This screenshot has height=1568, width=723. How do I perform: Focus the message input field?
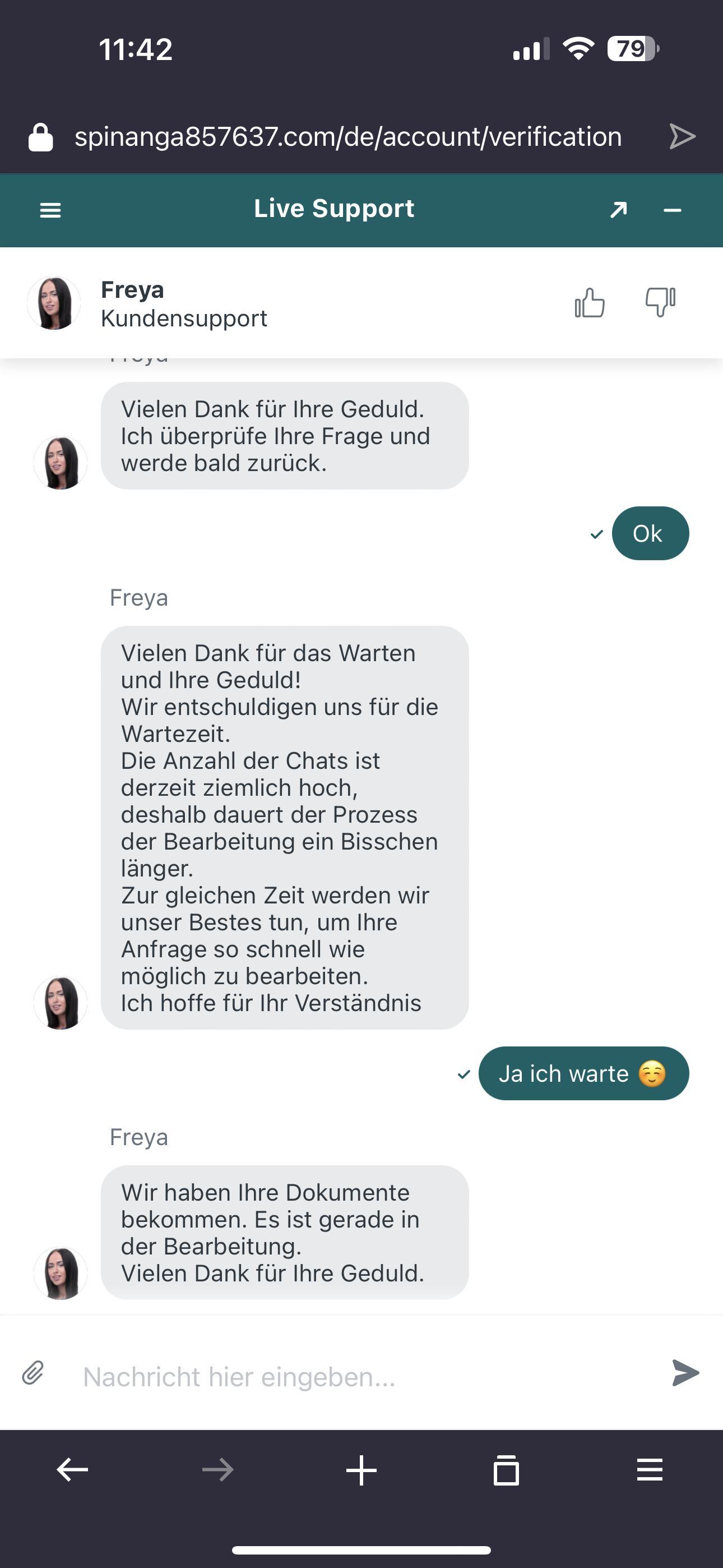(359, 1376)
